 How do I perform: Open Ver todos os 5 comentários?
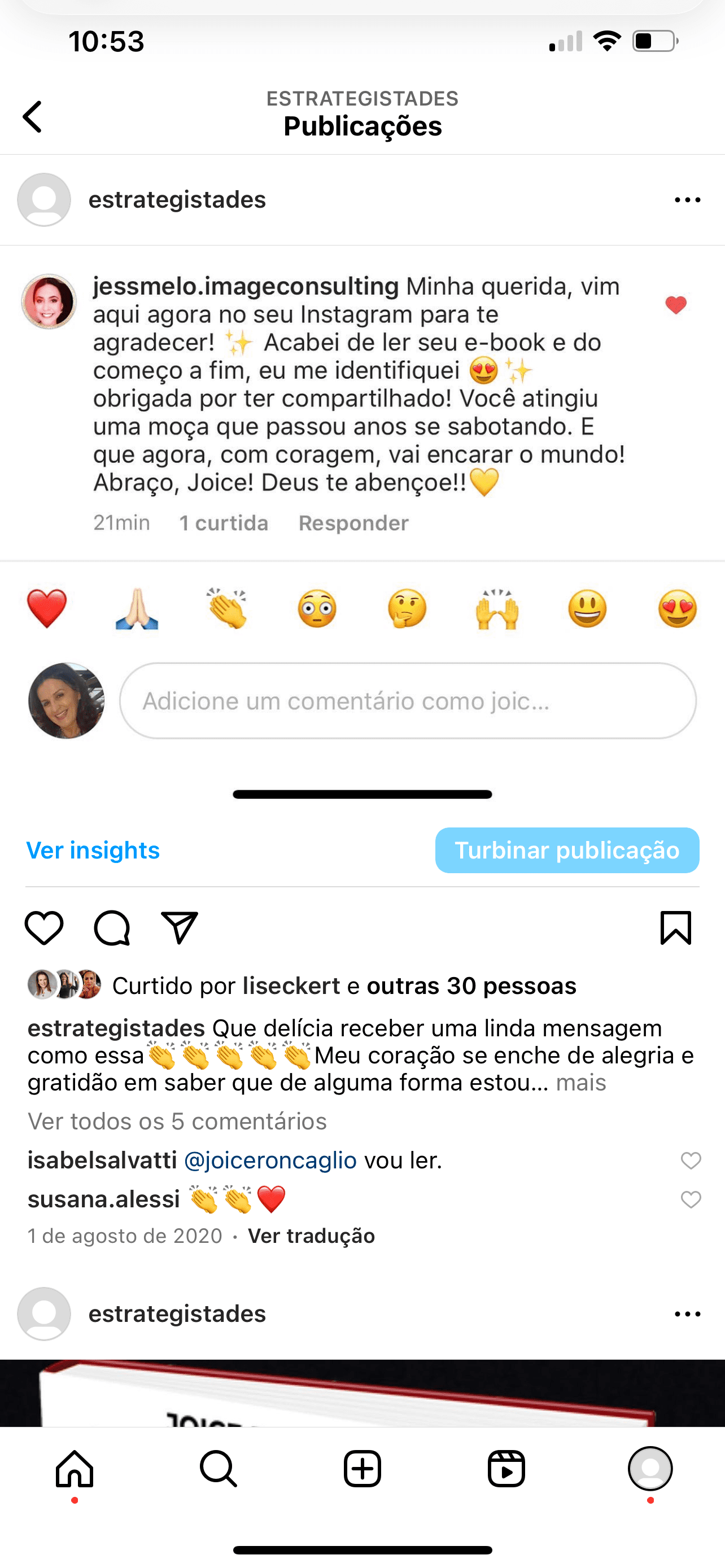point(177,1121)
